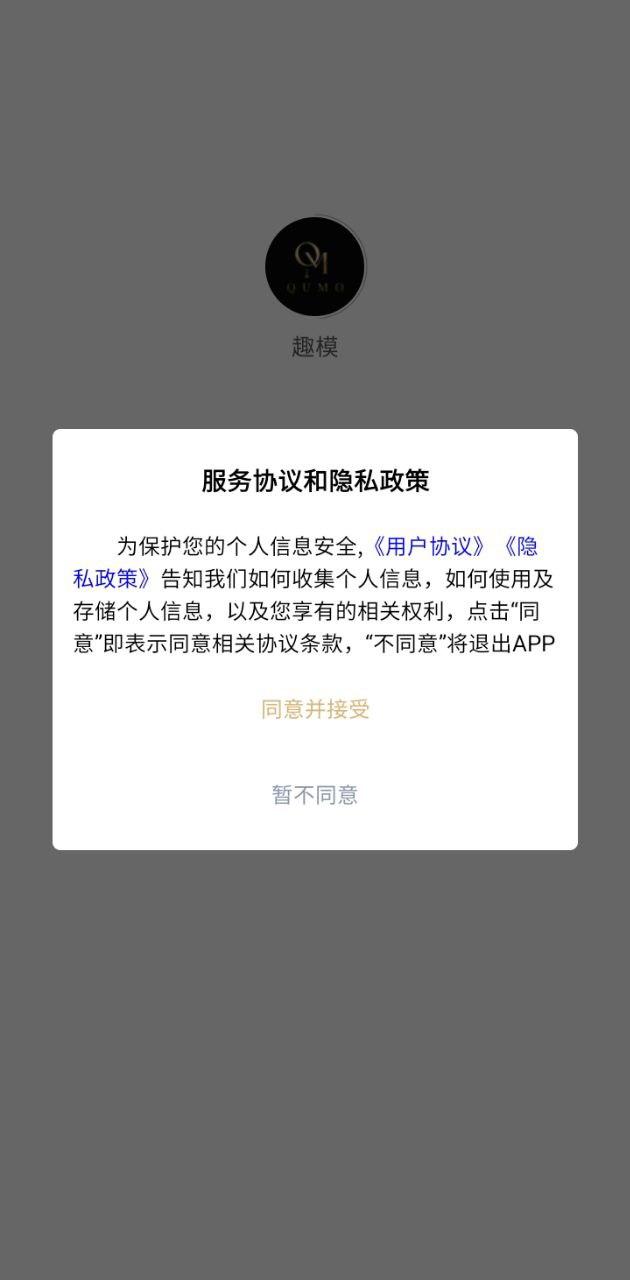Open the 《用户协议》 link

pyautogui.click(x=429, y=547)
